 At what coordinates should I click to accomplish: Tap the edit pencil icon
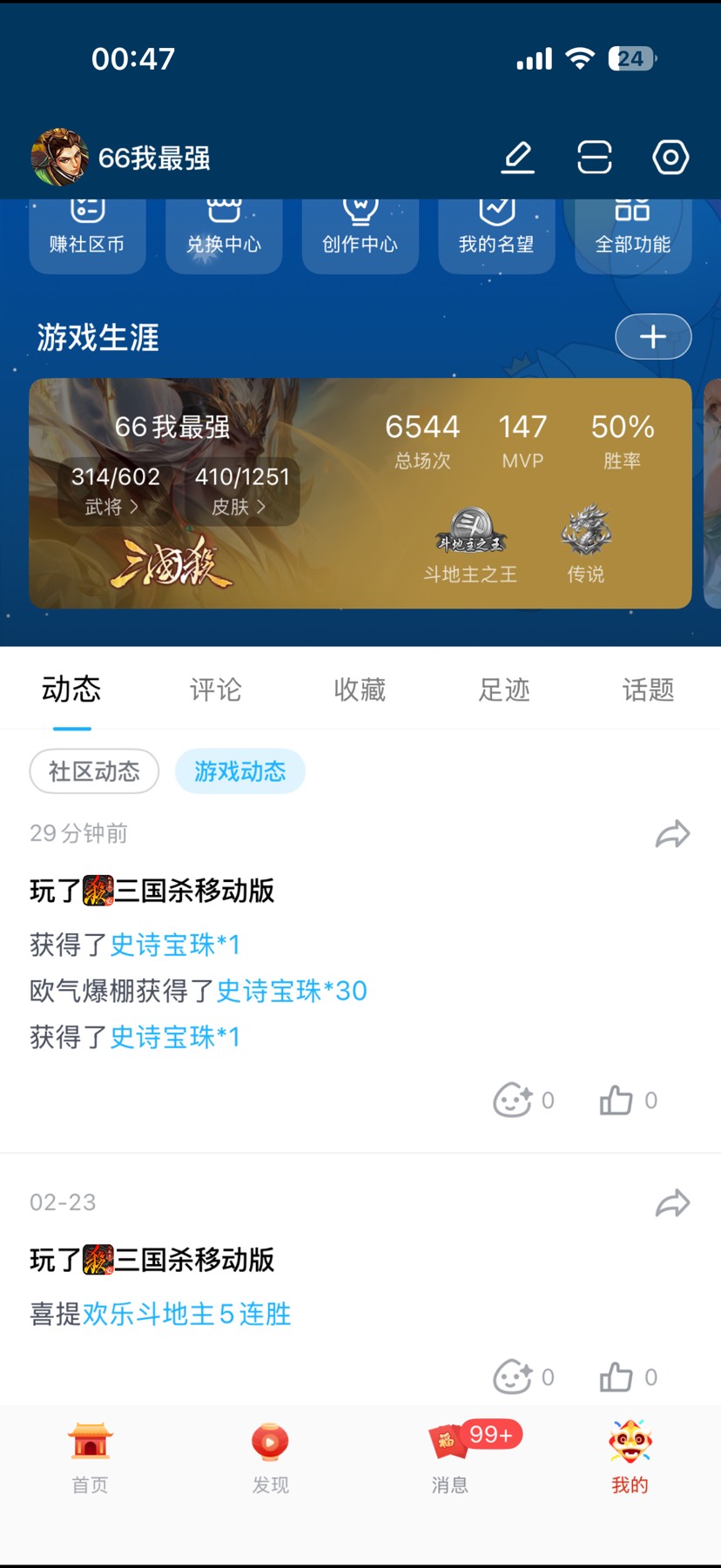pos(517,158)
